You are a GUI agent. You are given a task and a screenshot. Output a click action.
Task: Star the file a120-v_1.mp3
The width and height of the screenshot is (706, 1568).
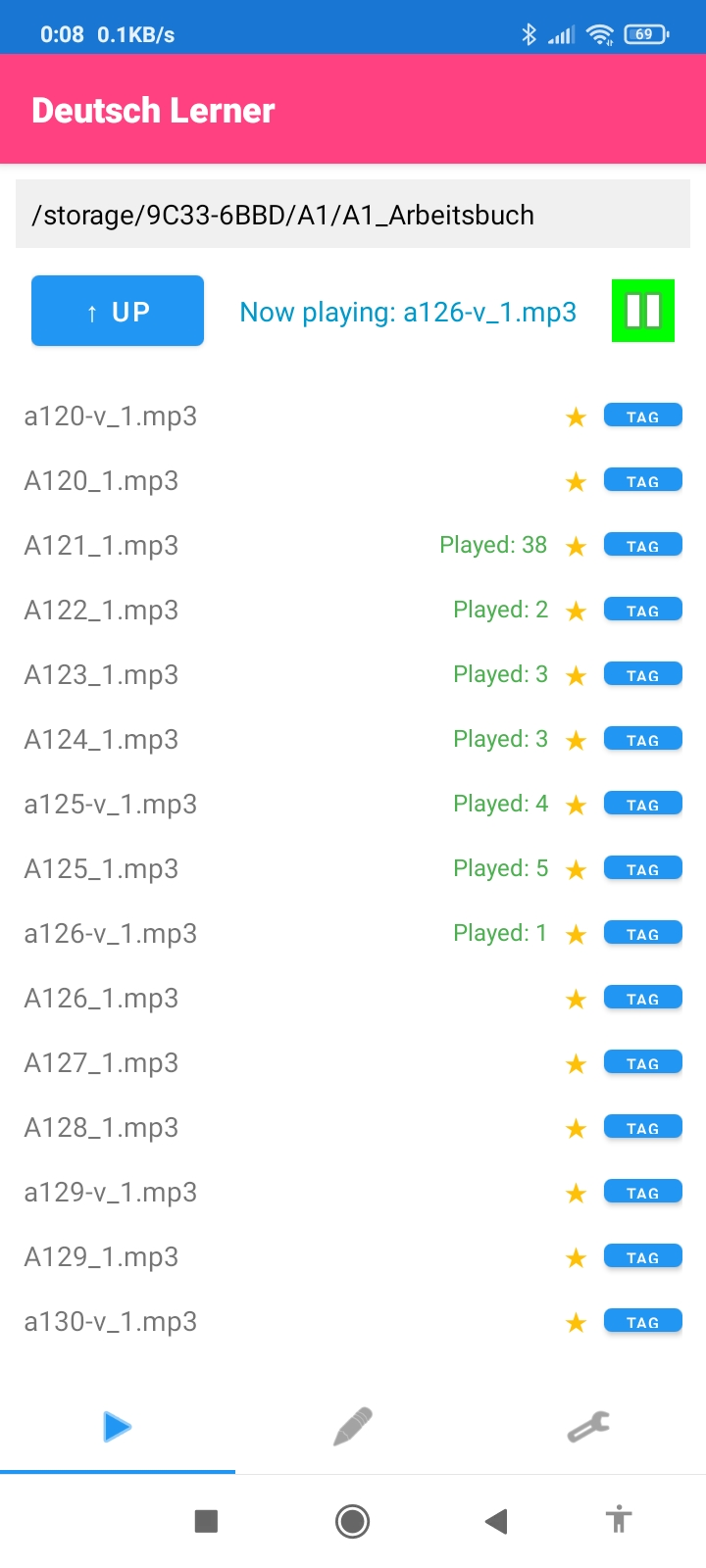[576, 417]
